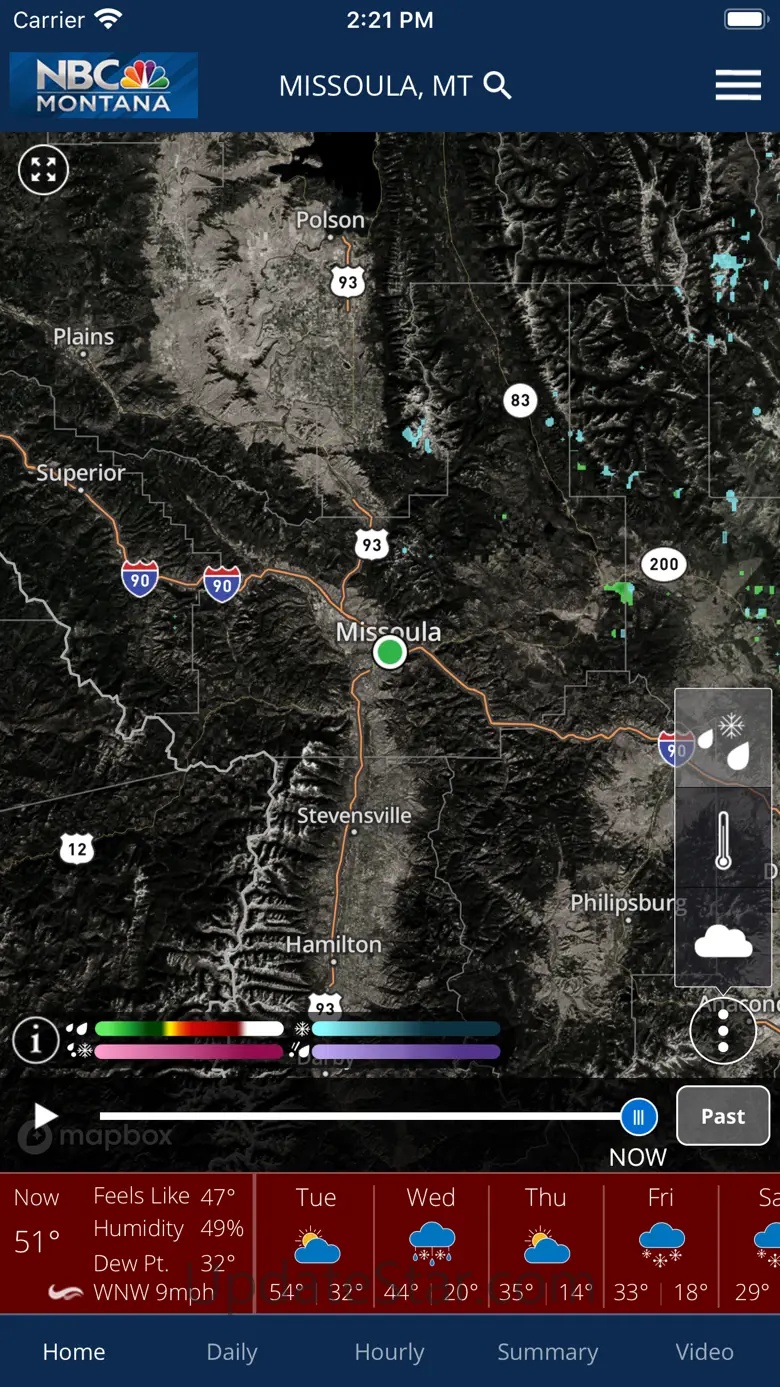
Task: View Thursday's forecast details
Action: pyautogui.click(x=546, y=1244)
